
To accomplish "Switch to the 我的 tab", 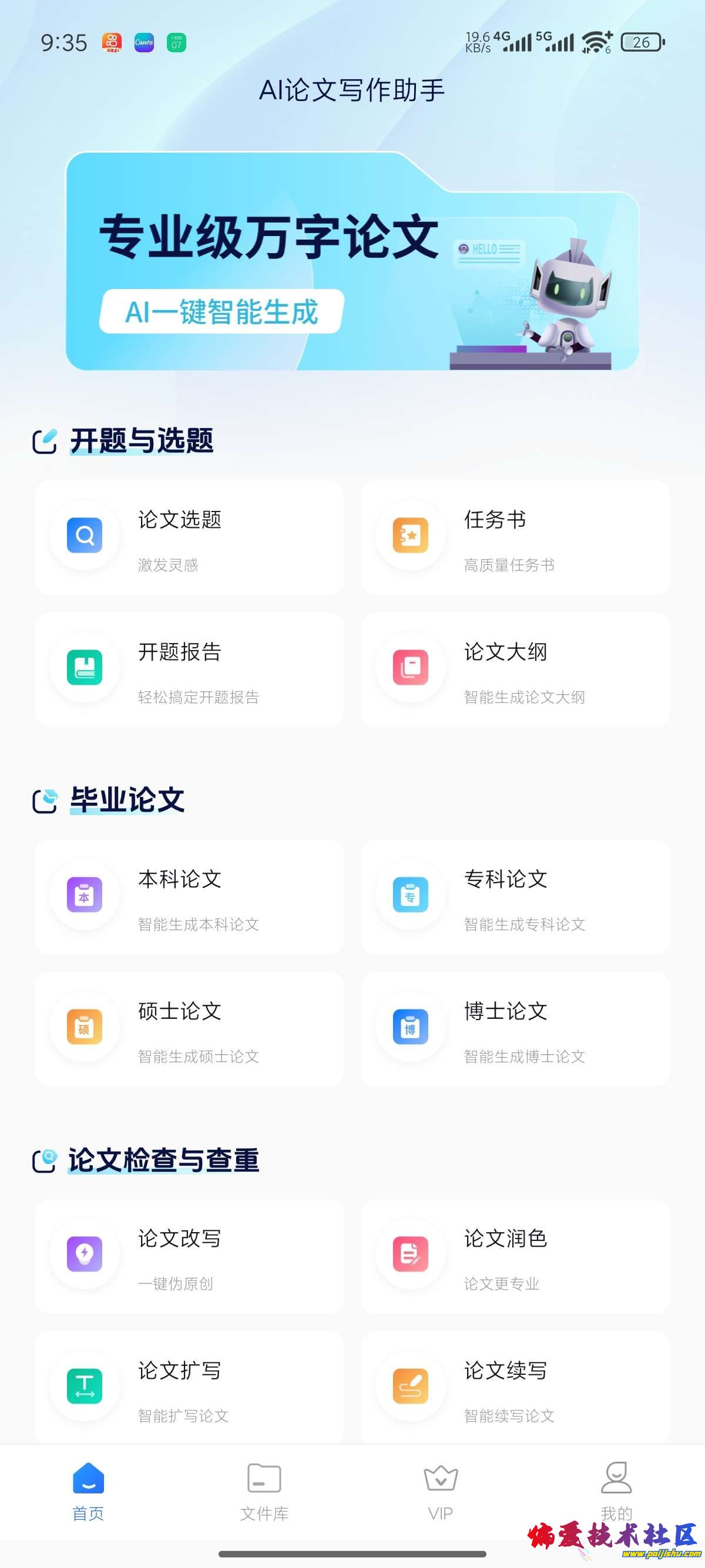I will click(616, 1488).
